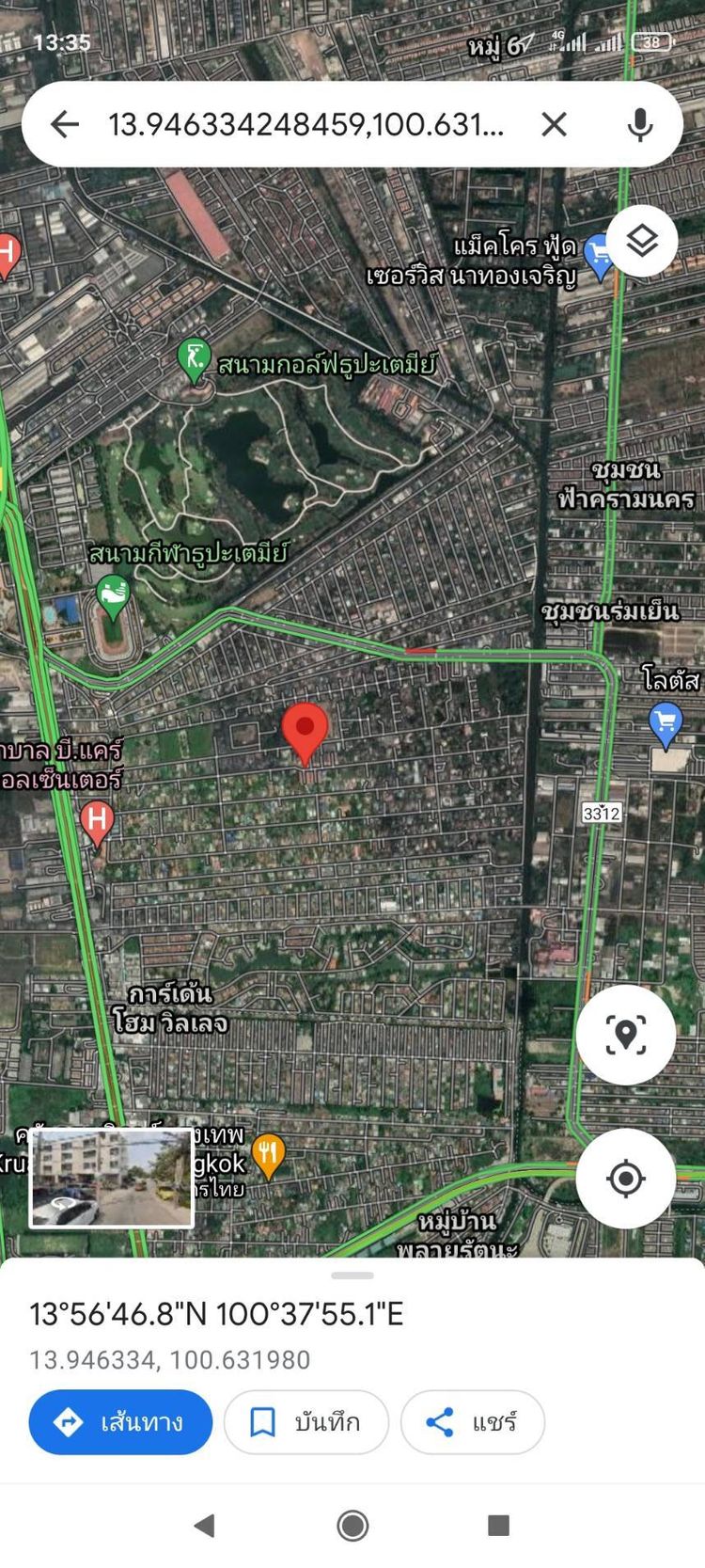This screenshot has height=1568, width=705.
Task: Tap the system home button
Action: point(352,1526)
